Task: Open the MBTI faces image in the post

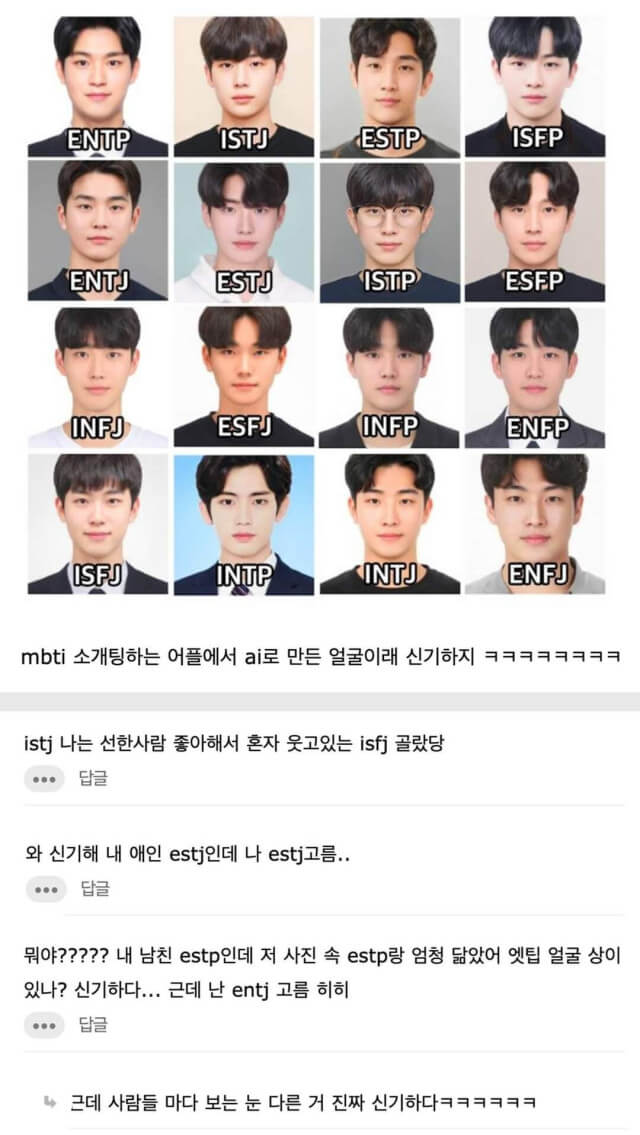Action: 316,305
